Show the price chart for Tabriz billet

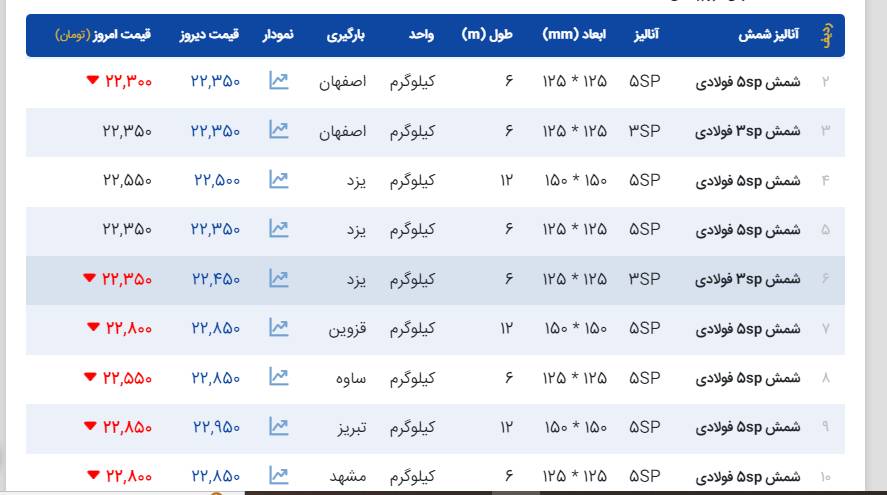(279, 427)
